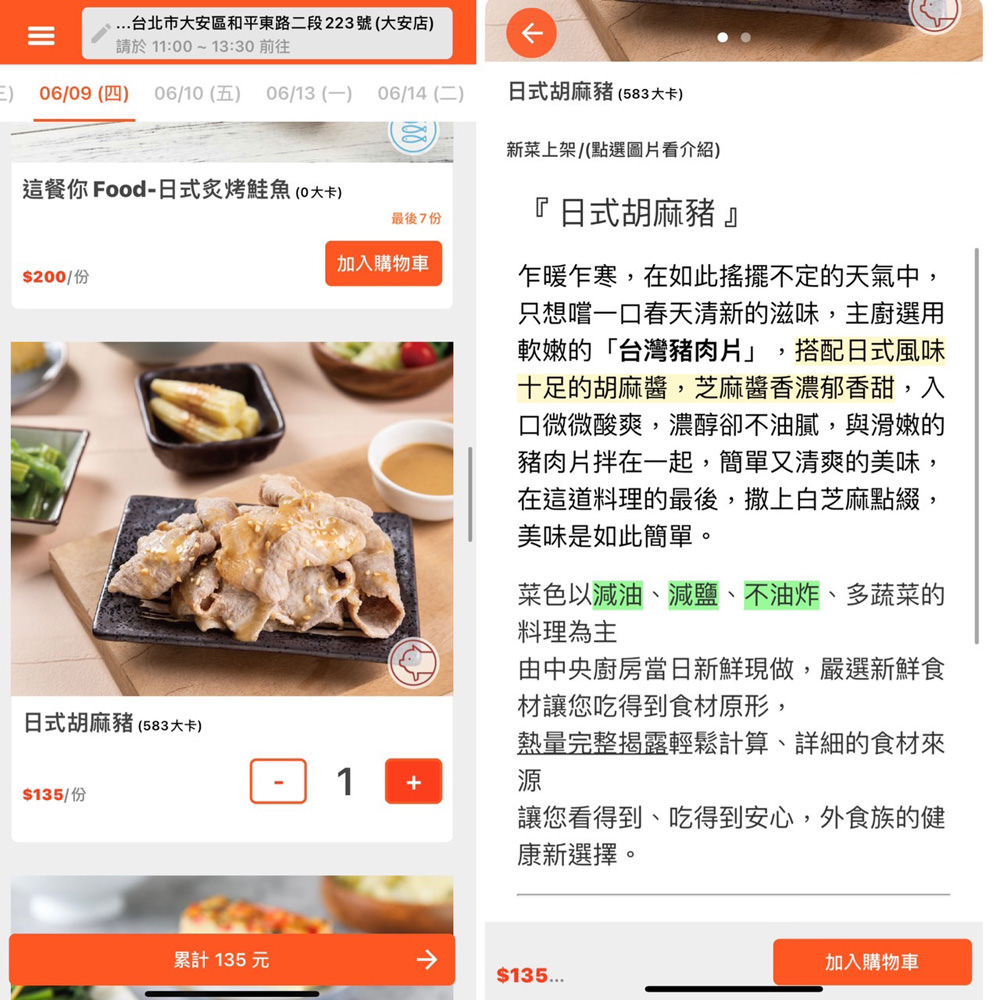Viewport: 1000px width, 1000px height.
Task: Edit the 大安店 pickup address field
Action: point(267,33)
